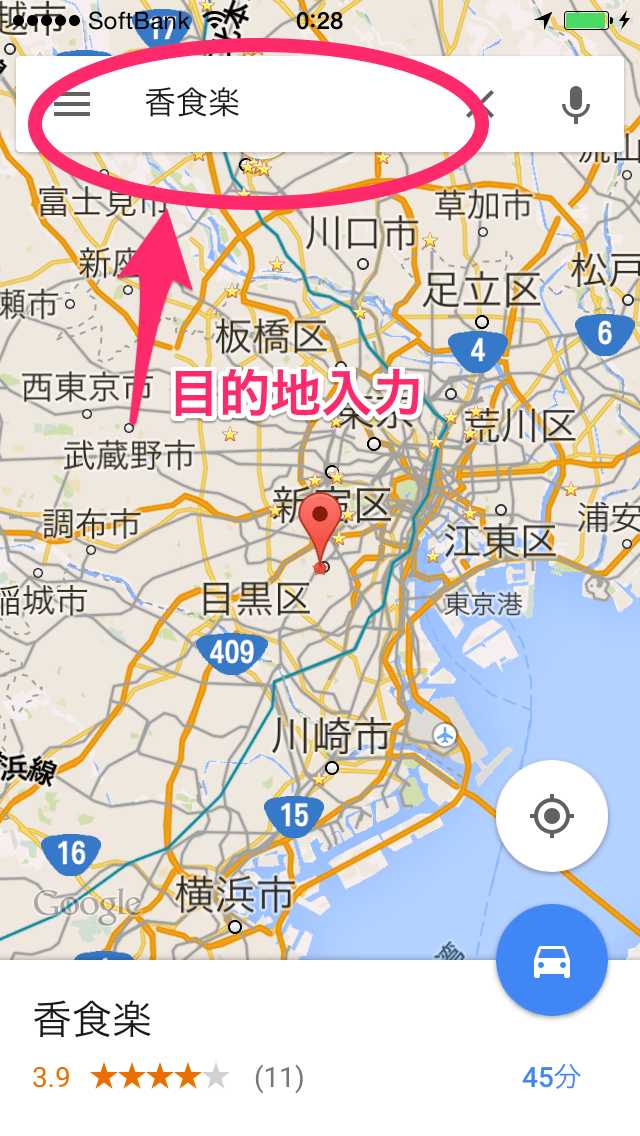Center the map on my location
The image size is (640, 1136).
[551, 816]
